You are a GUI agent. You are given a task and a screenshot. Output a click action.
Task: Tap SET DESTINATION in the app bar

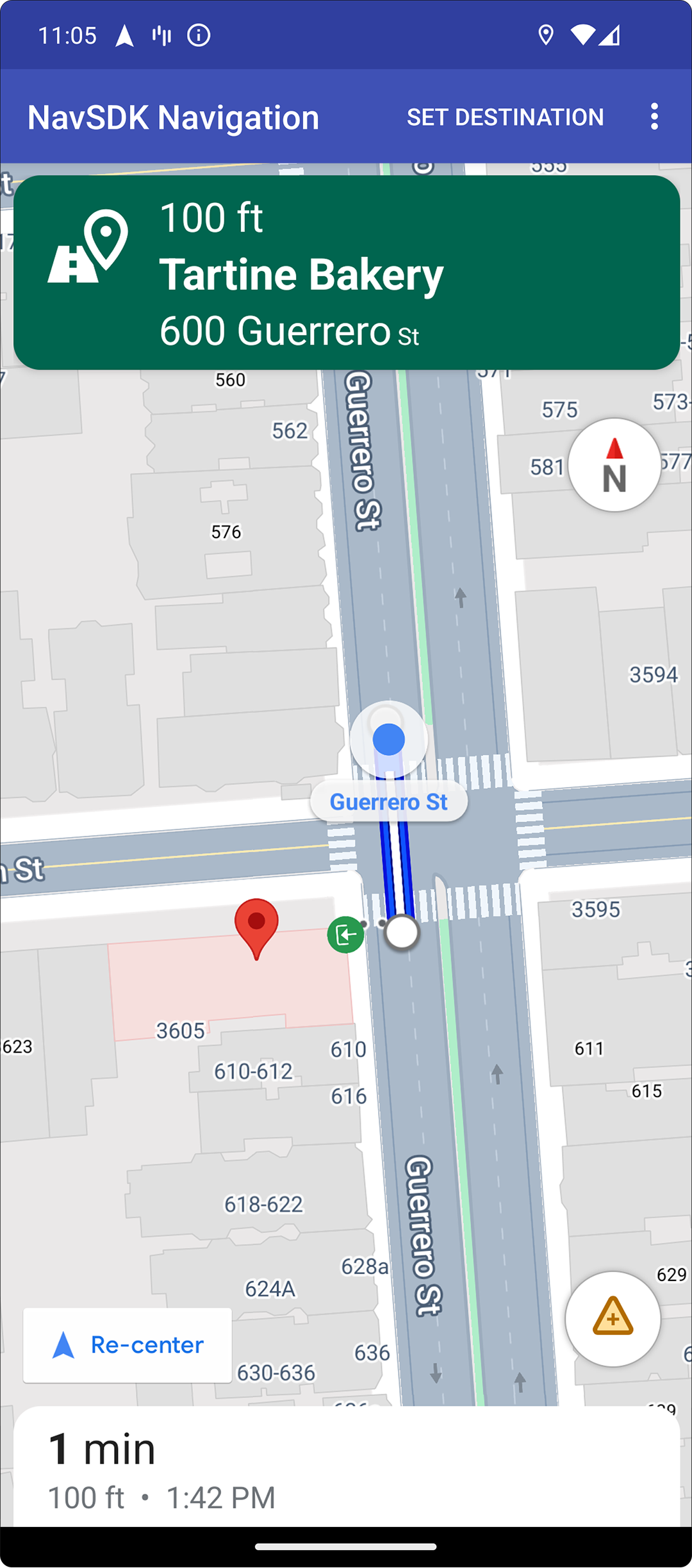(505, 117)
